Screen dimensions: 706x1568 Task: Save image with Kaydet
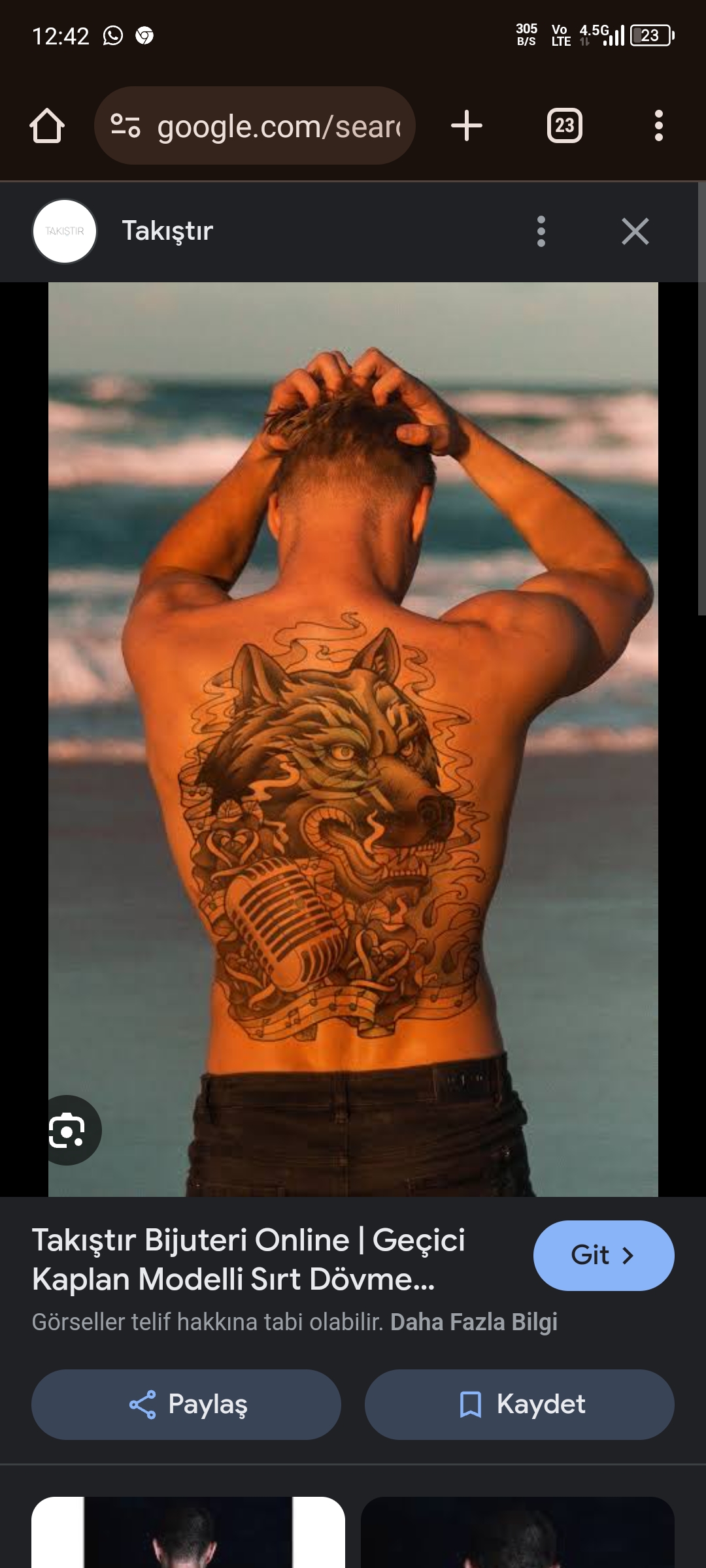pyautogui.click(x=519, y=1404)
